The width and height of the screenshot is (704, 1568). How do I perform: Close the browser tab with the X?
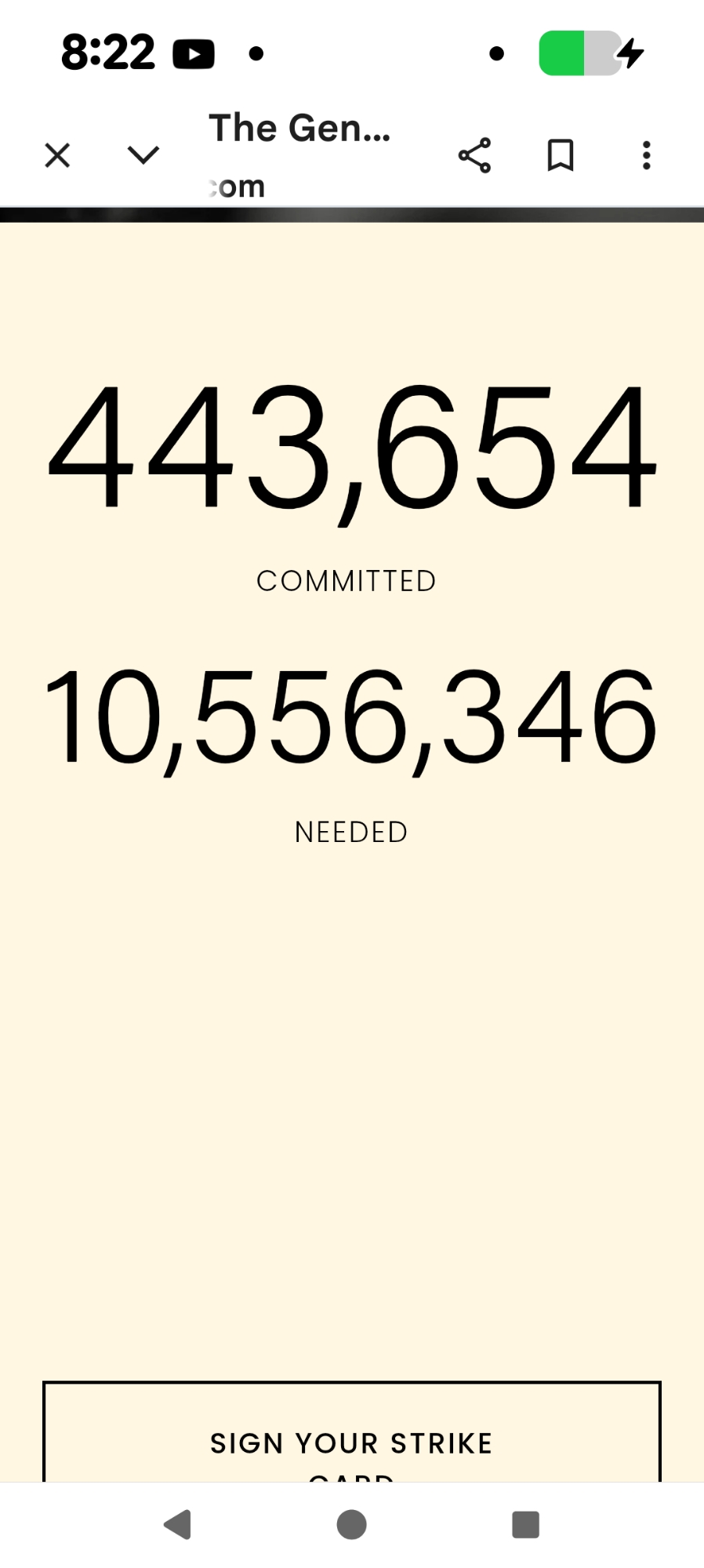[x=57, y=155]
